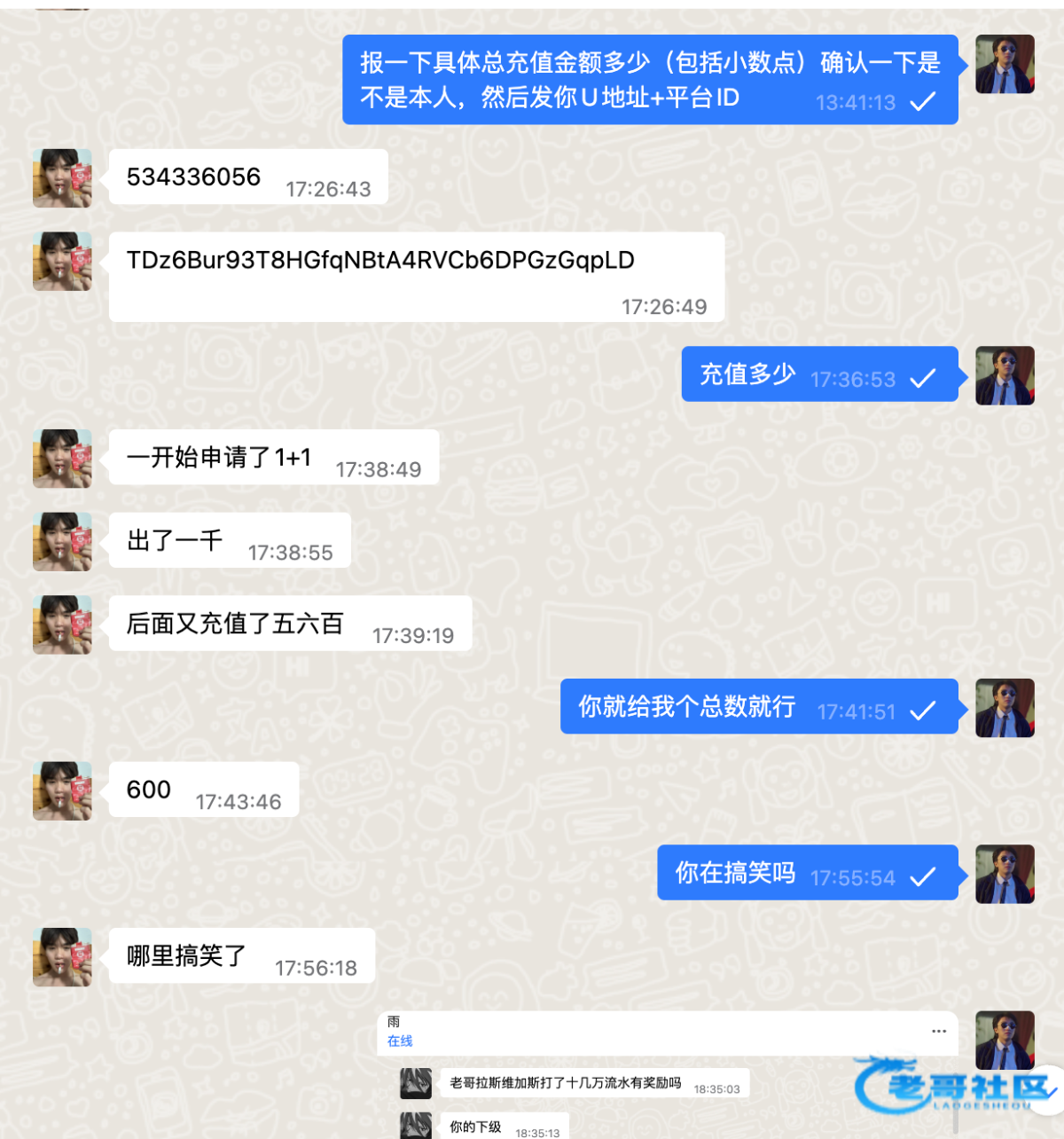Screen dimensions: 1064x1139
Task: Open sender's avatar beside the 534336056 message
Action: point(62,178)
